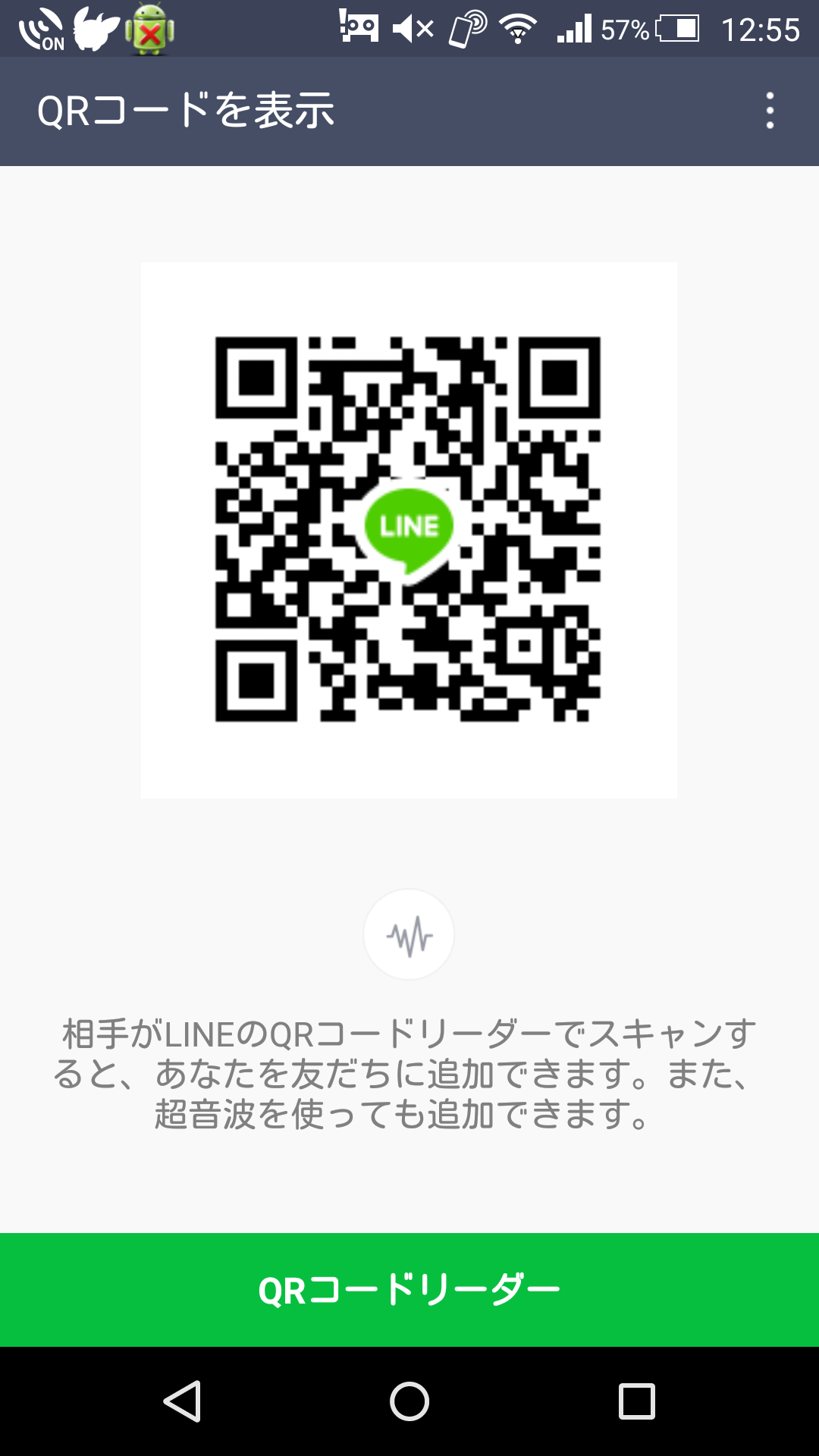This screenshot has width=819, height=1456.
Task: Go back using the system back button
Action: [x=182, y=1401]
